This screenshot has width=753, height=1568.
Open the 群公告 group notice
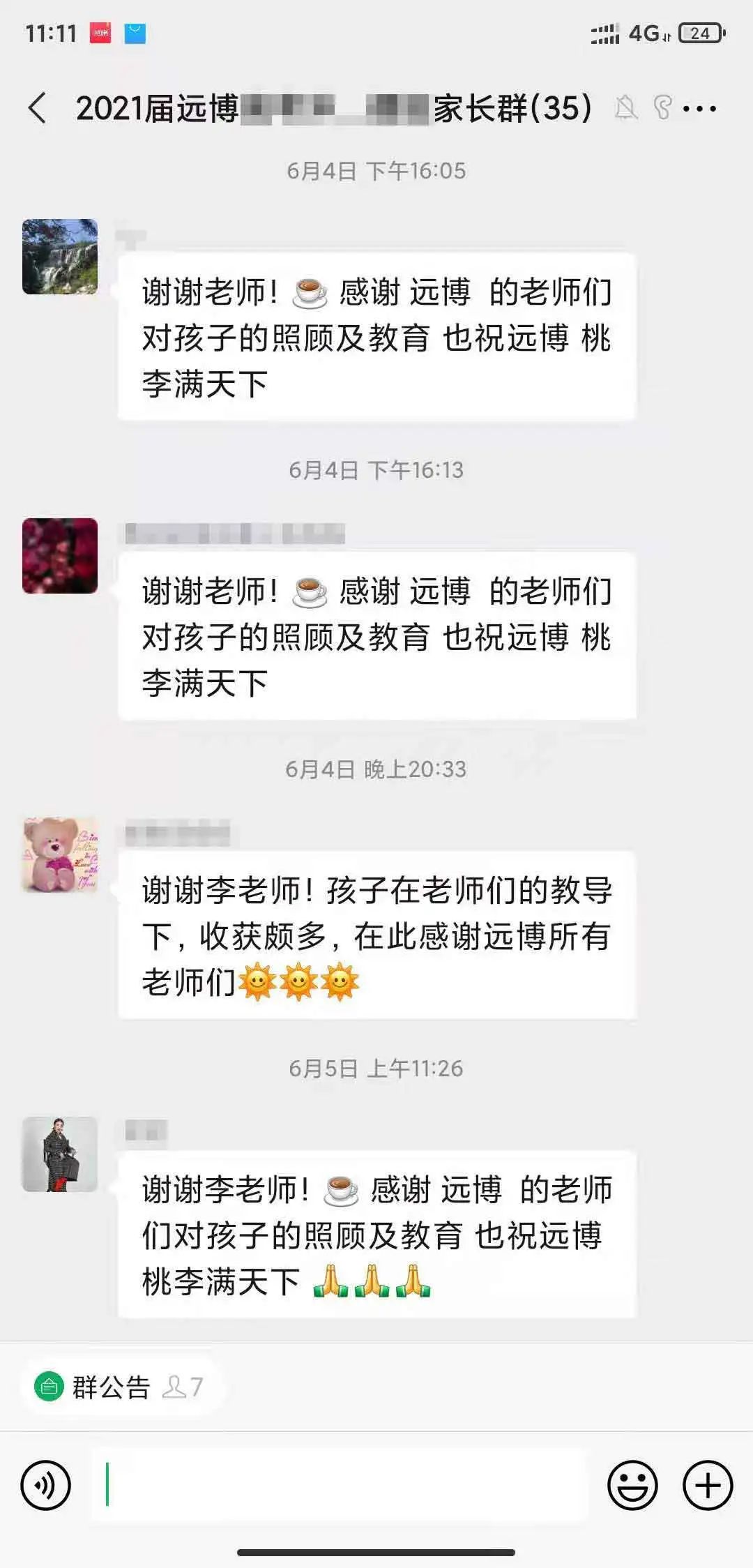pyautogui.click(x=112, y=1387)
